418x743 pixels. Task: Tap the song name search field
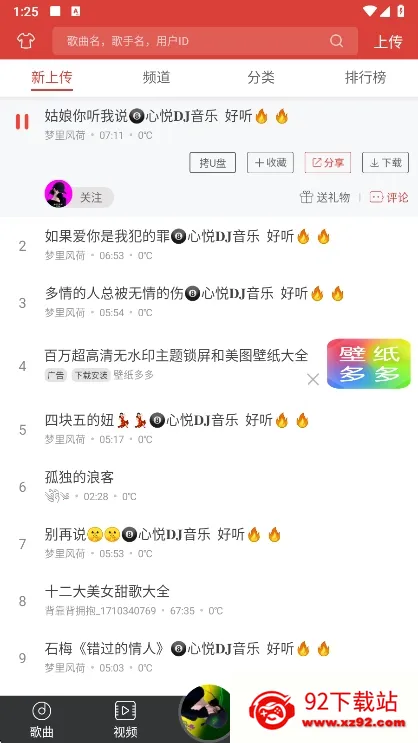coord(205,41)
